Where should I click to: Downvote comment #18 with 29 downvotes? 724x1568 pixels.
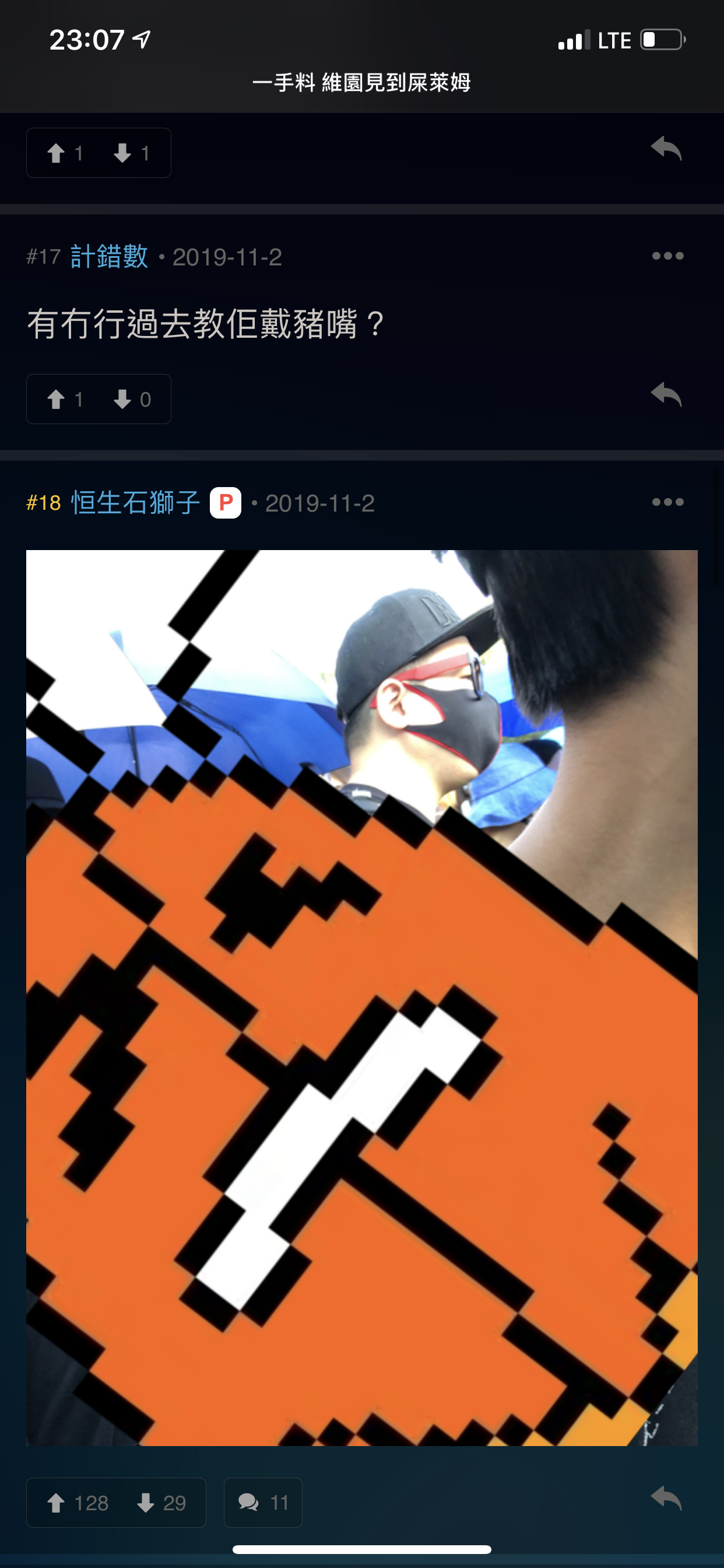point(161,1503)
